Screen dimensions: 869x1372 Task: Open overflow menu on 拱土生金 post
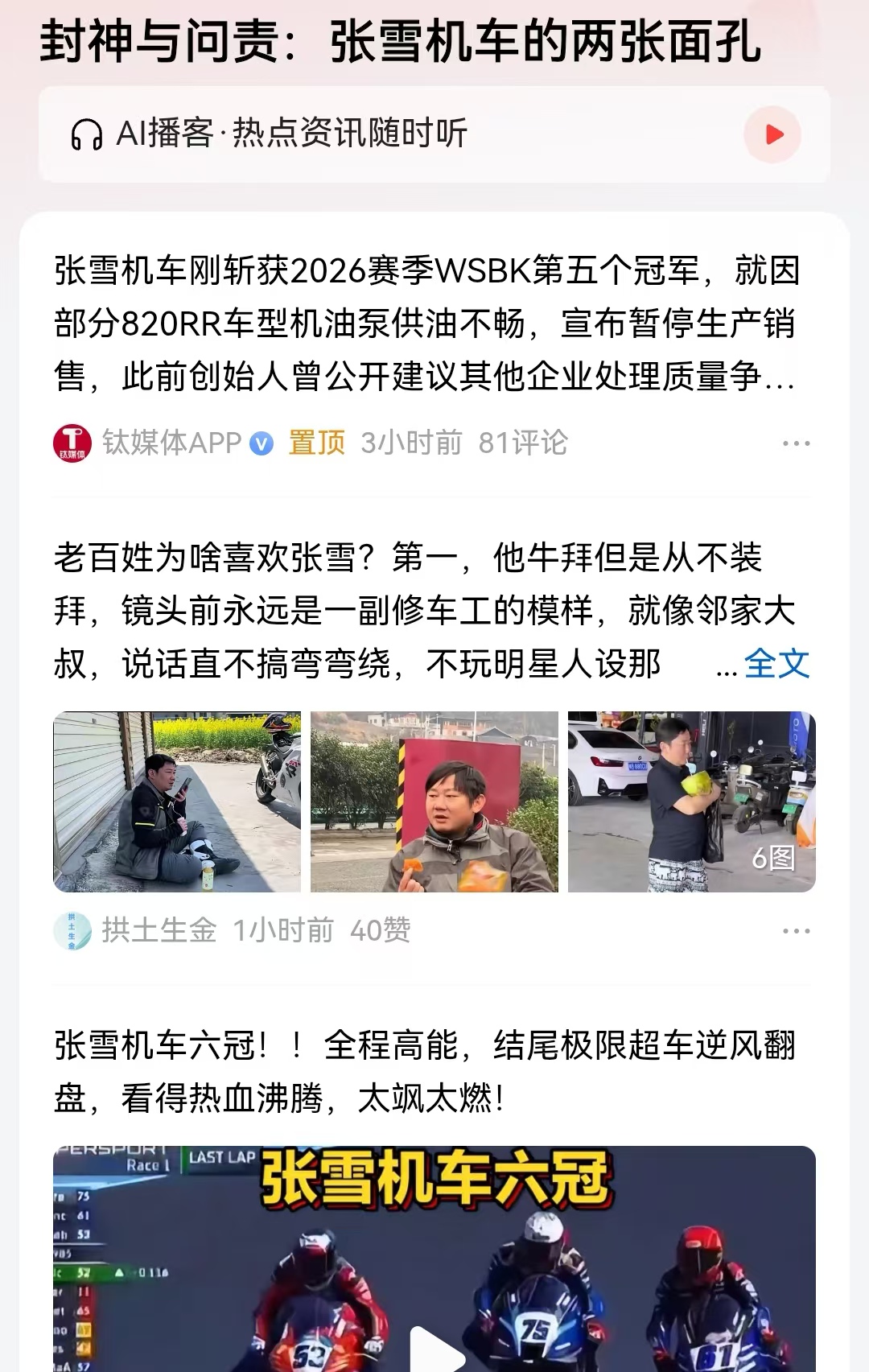point(796,931)
